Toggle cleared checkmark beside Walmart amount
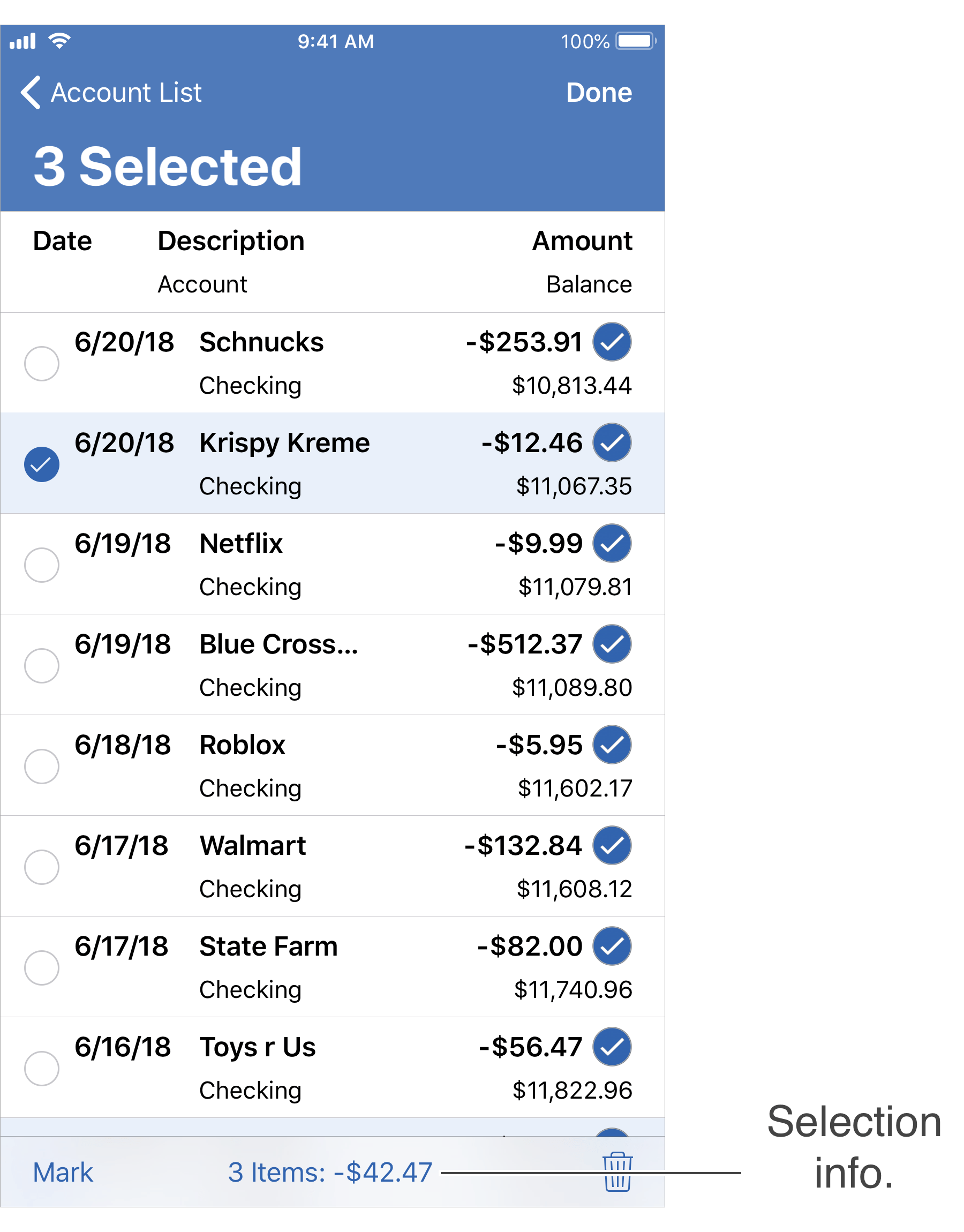 pyautogui.click(x=611, y=845)
